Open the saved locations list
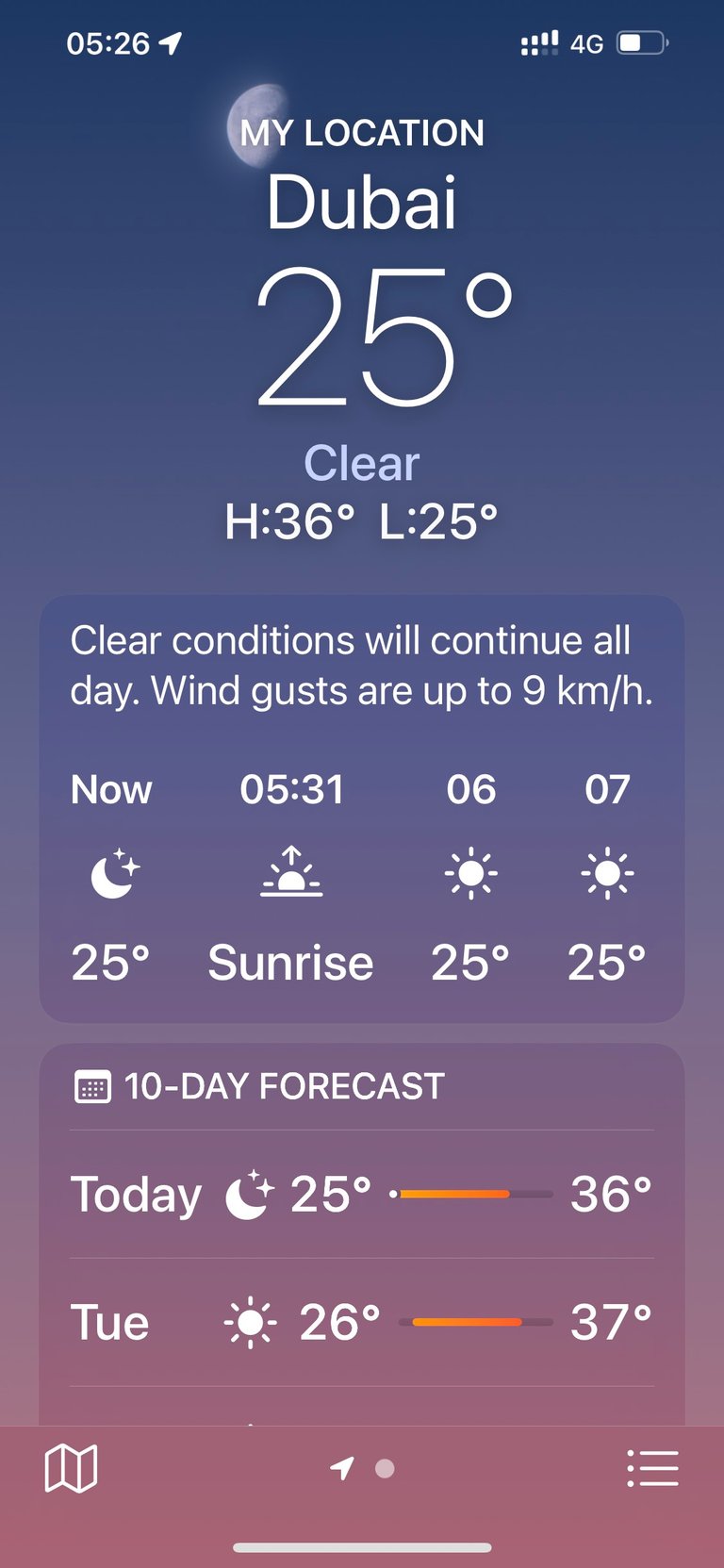The image size is (724, 1568). [x=652, y=1468]
